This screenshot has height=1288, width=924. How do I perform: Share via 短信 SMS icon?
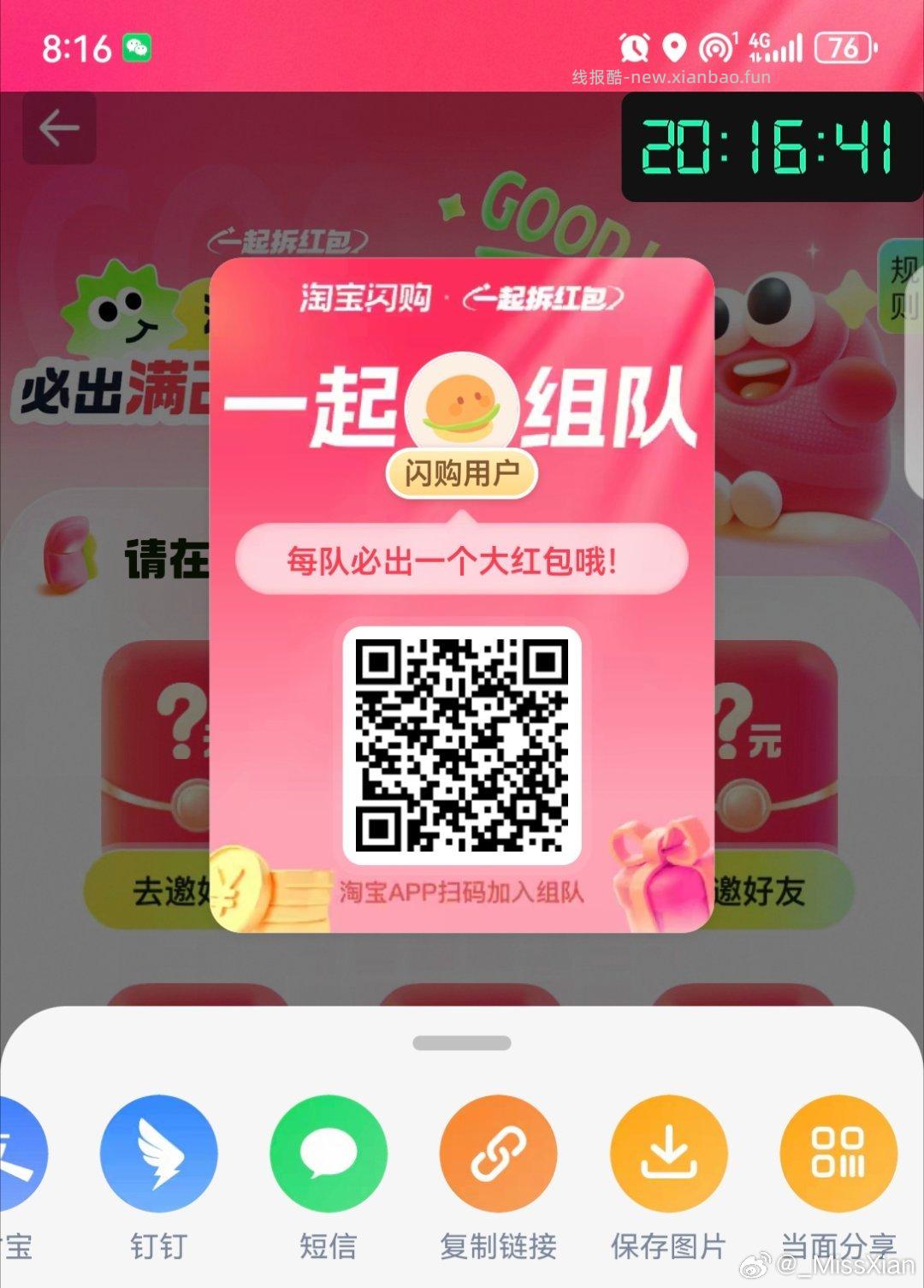[328, 1155]
